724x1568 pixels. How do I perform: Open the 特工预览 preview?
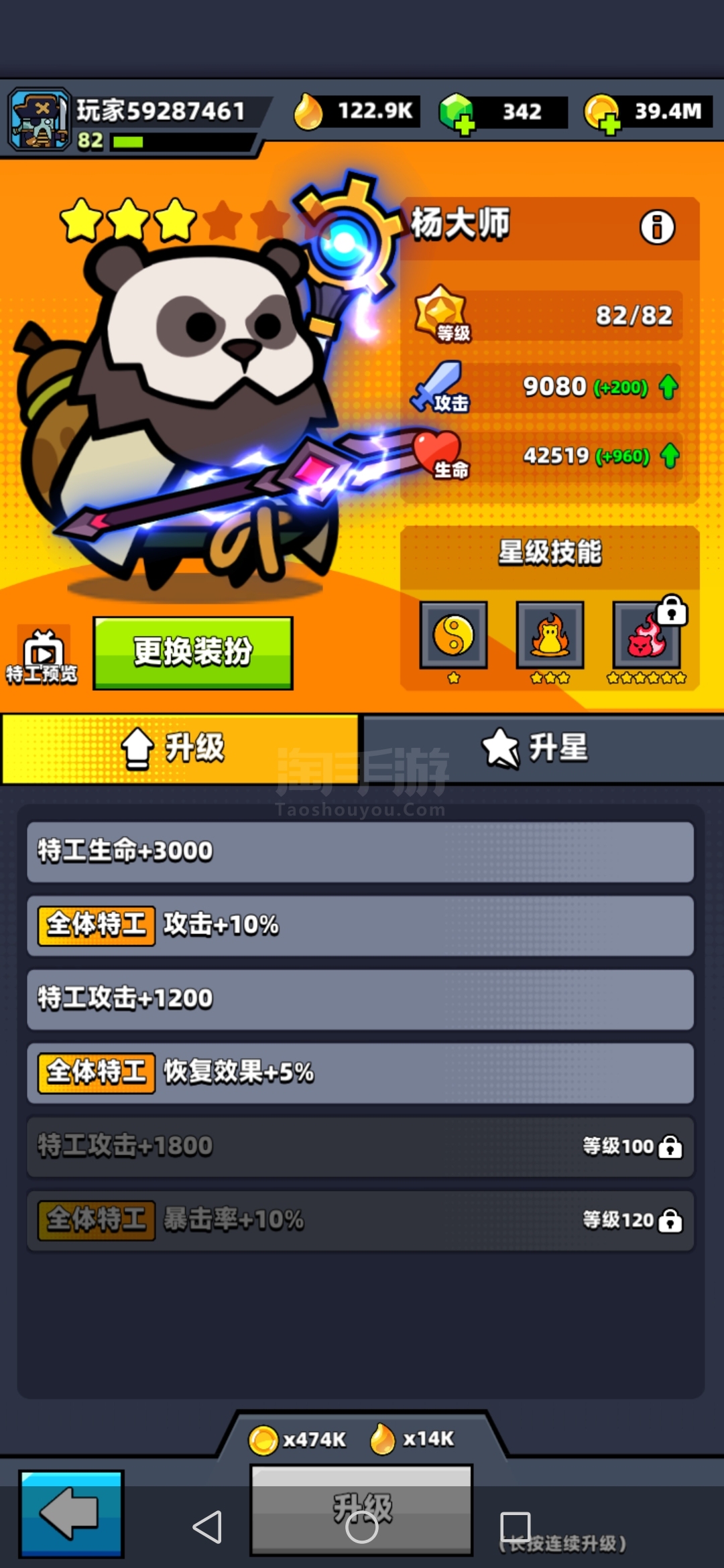coord(42,657)
